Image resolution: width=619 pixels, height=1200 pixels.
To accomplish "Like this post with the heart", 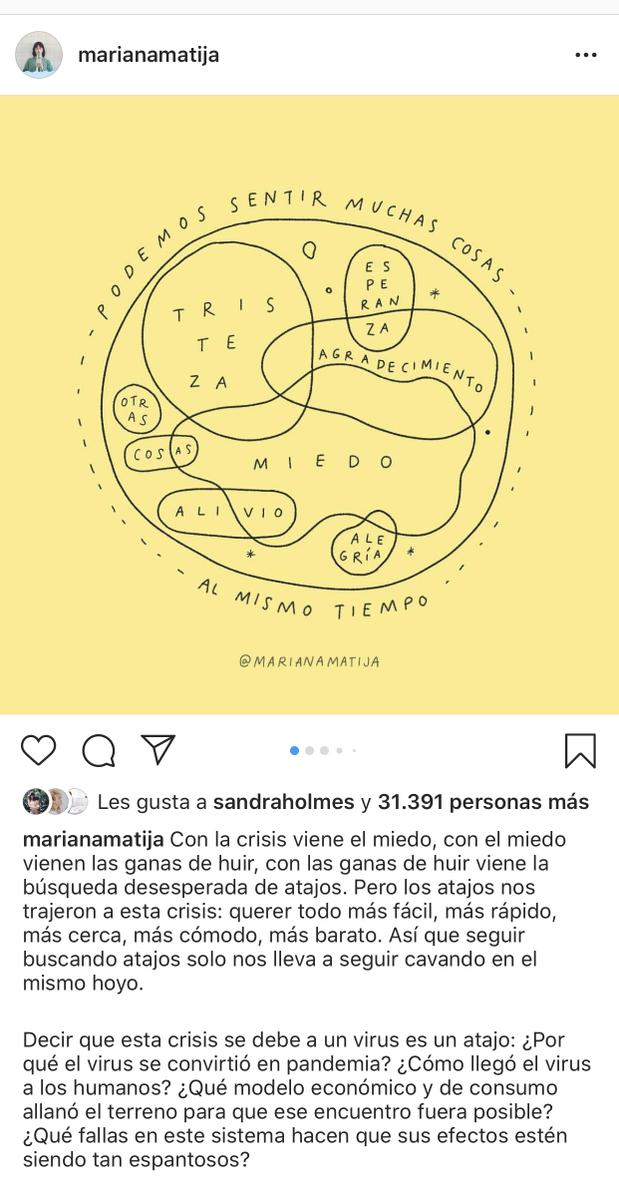I will [39, 750].
